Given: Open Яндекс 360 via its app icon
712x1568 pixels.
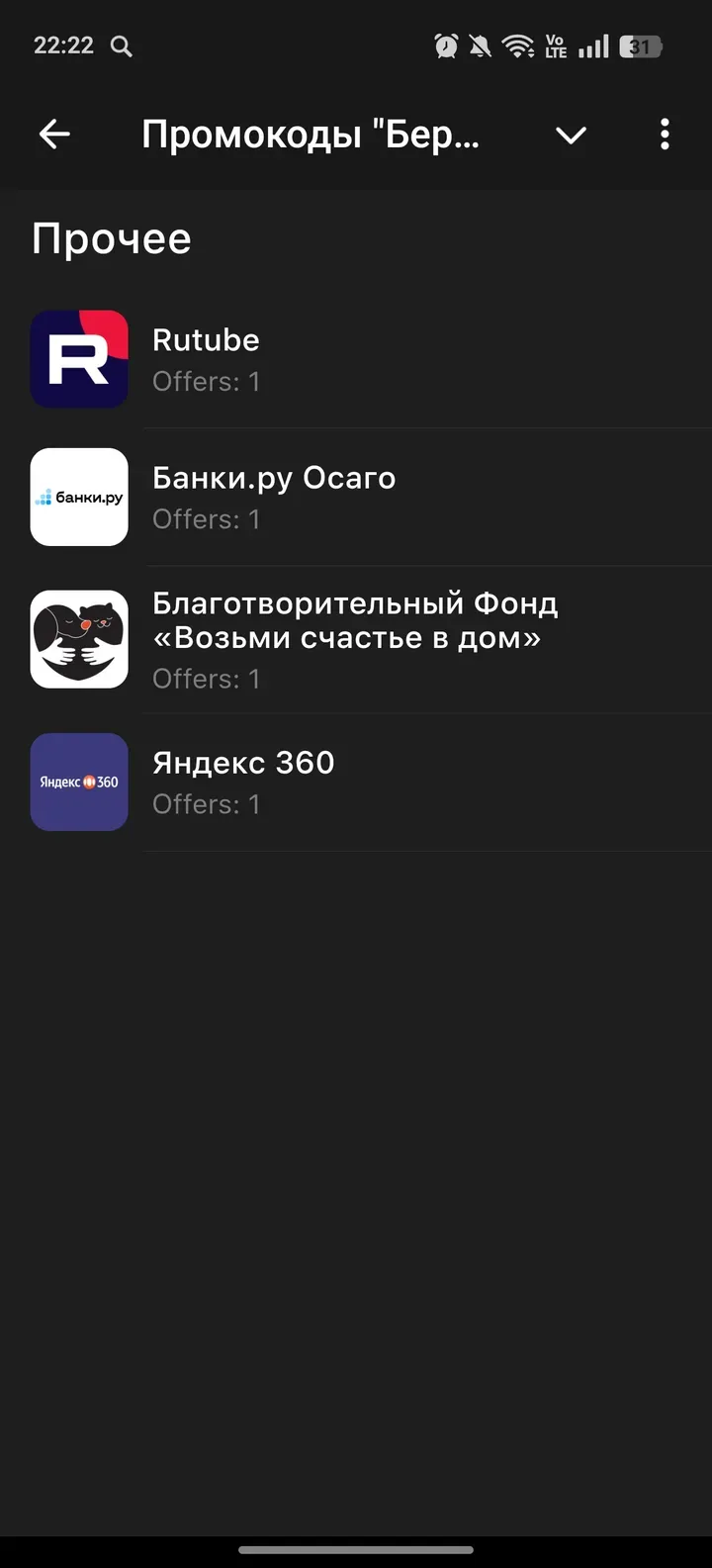Looking at the screenshot, I should [x=79, y=782].
